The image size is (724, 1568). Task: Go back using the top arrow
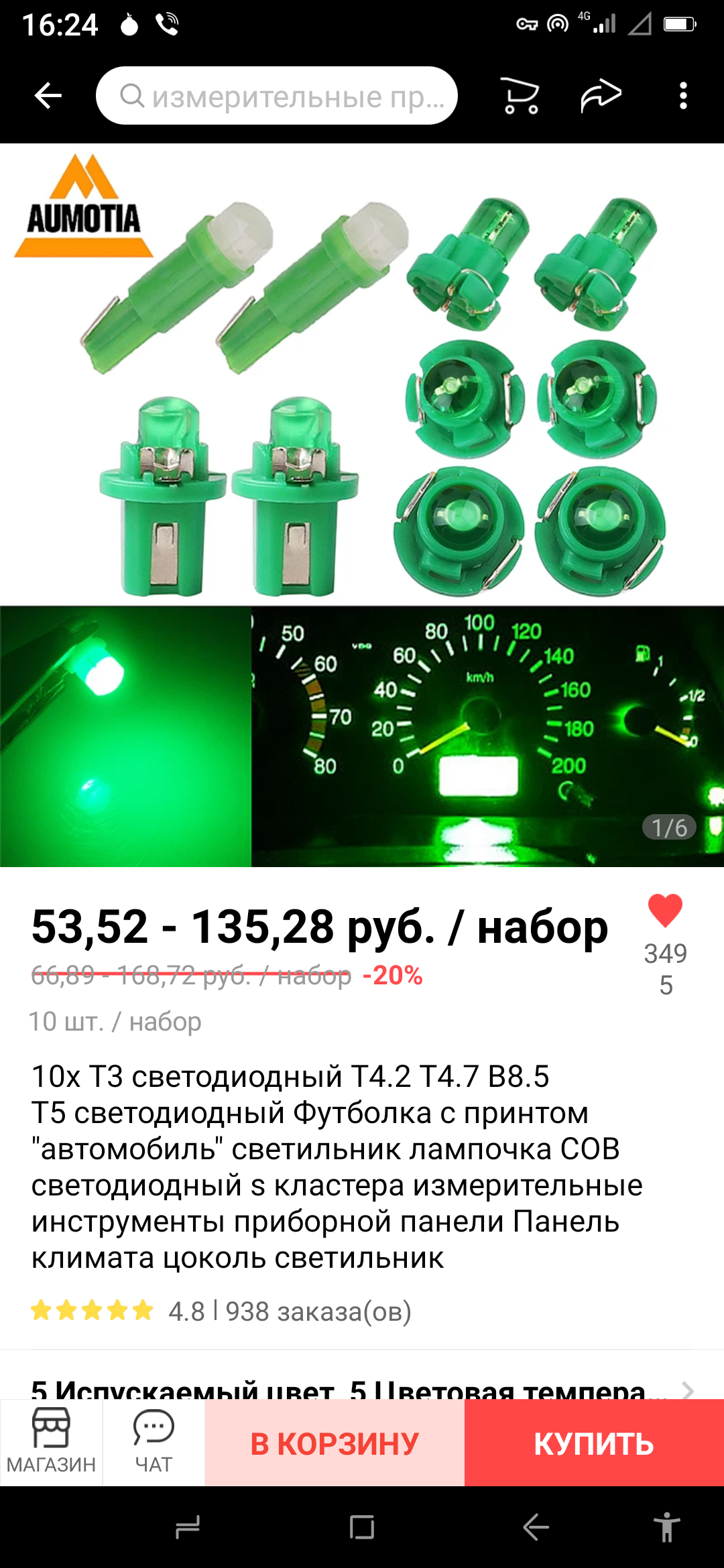48,96
